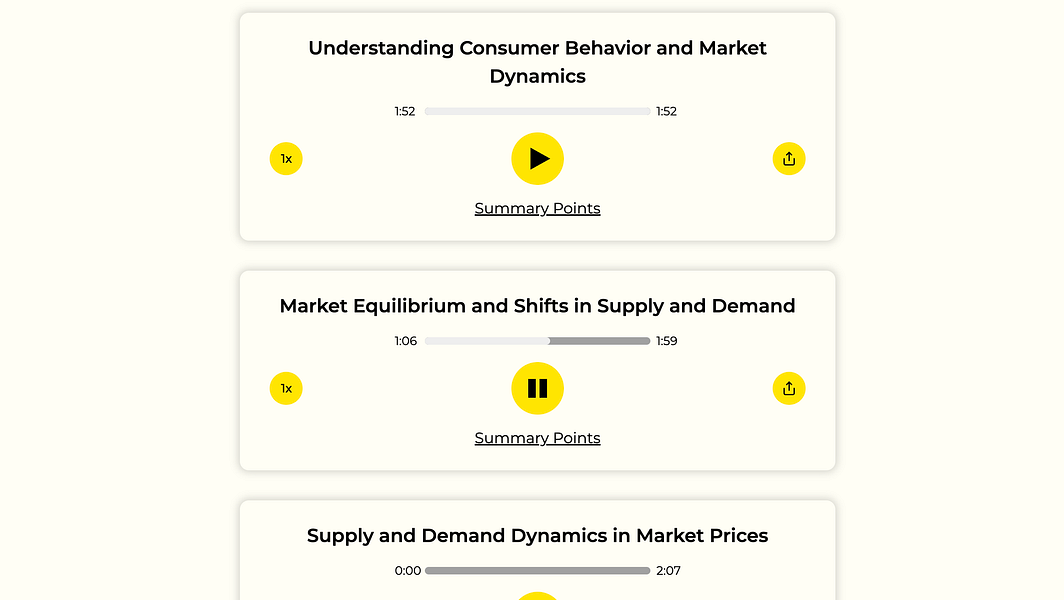Image resolution: width=1064 pixels, height=600 pixels.
Task: Open Summary Points for Understanding Consumer Behavior
Action: [x=537, y=209]
